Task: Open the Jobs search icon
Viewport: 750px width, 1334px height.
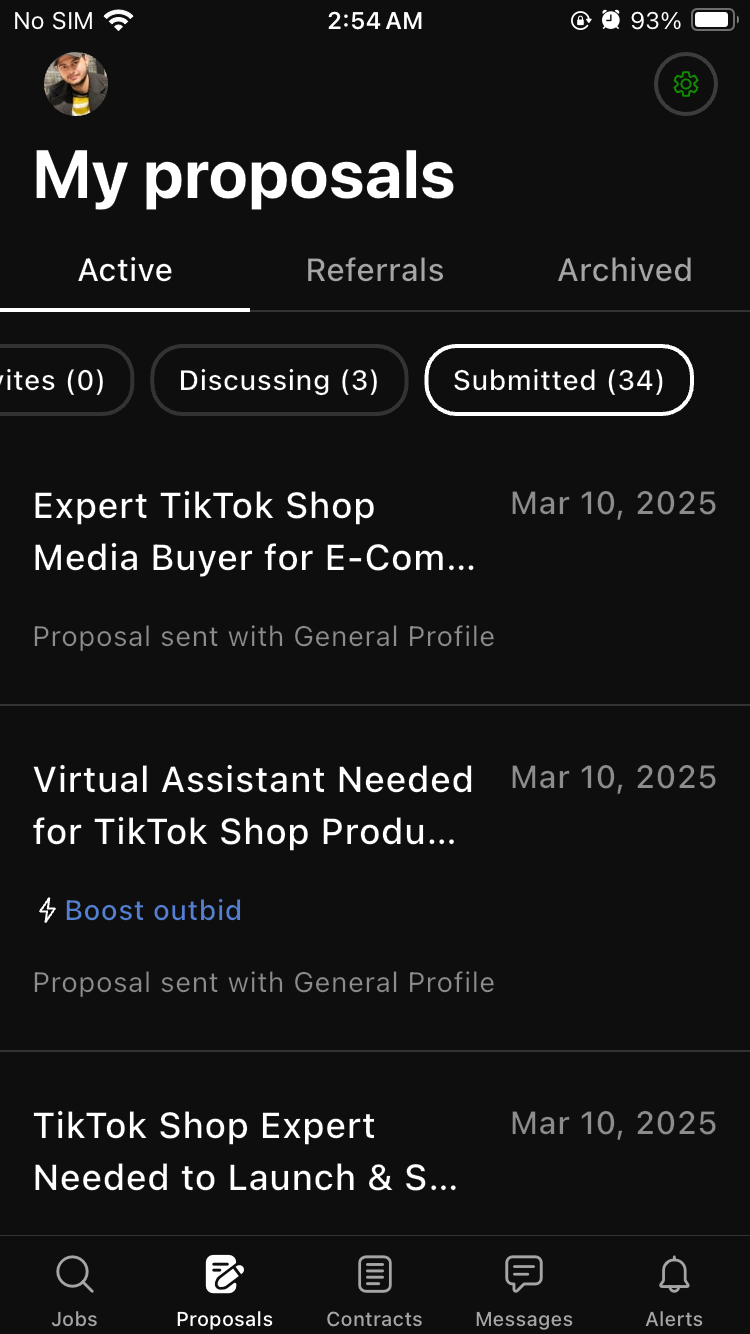Action: click(75, 1274)
